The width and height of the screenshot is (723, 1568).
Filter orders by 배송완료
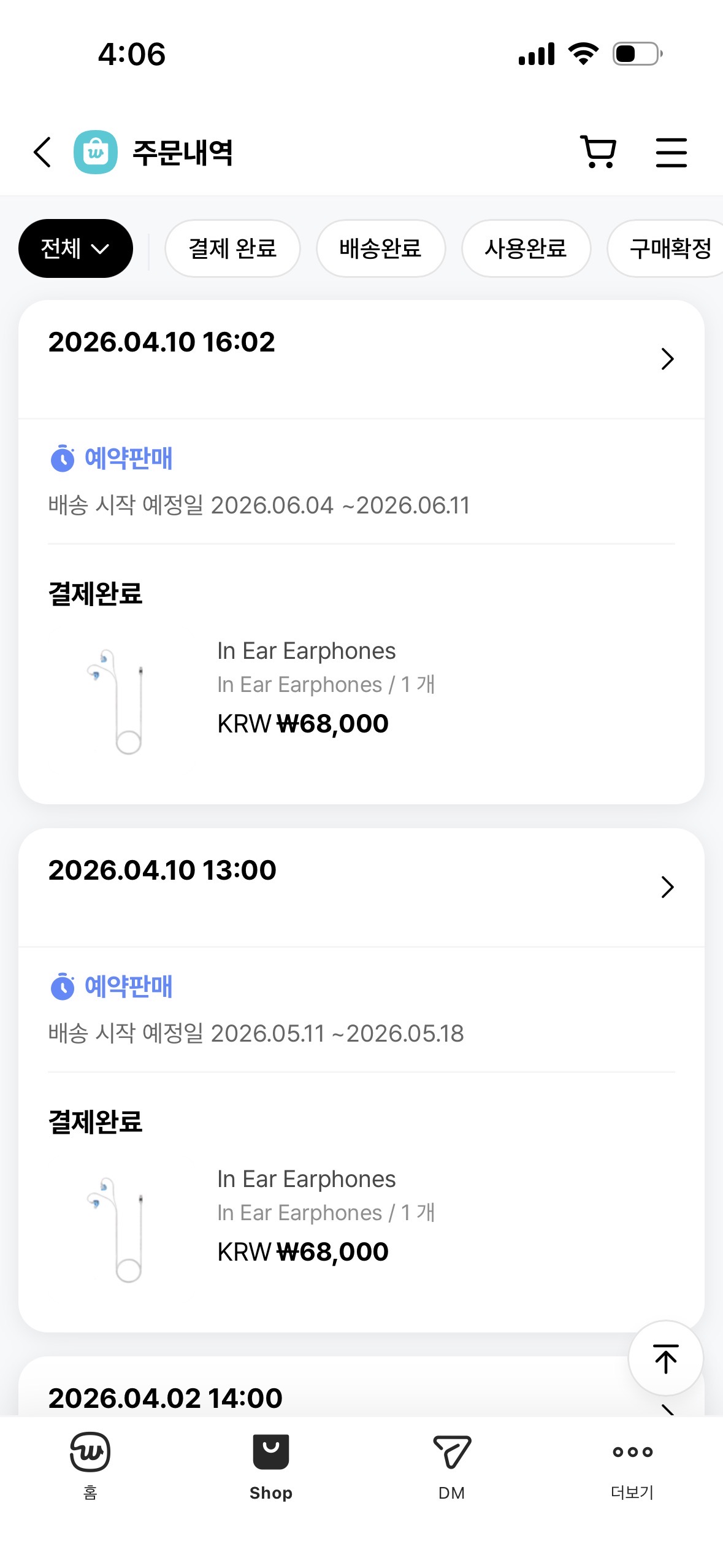point(380,248)
